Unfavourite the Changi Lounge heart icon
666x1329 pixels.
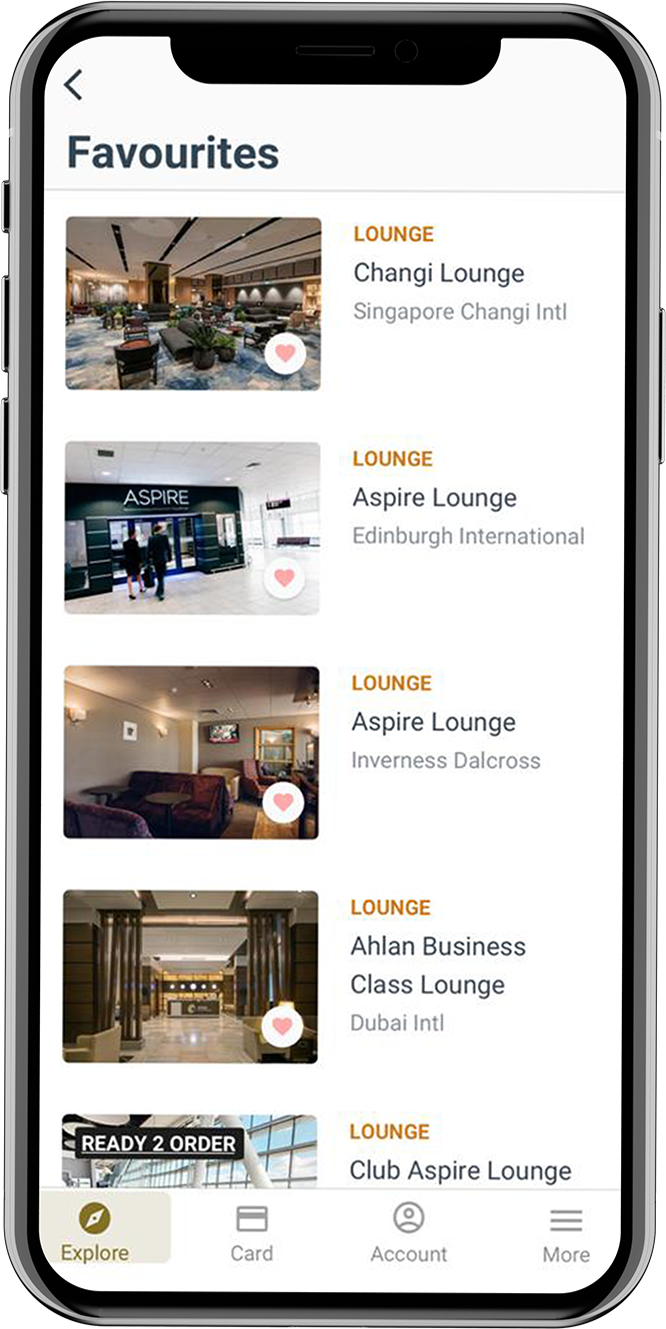tap(285, 354)
